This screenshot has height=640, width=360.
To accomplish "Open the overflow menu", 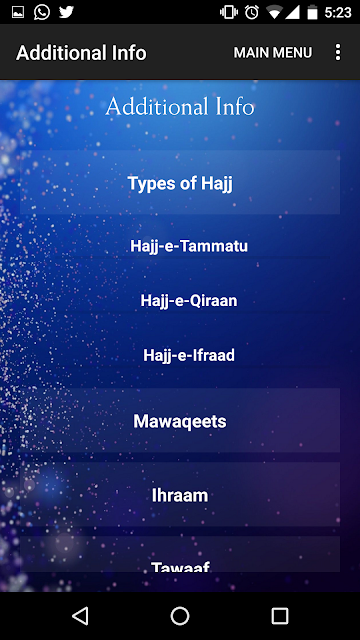I will (x=338, y=53).
